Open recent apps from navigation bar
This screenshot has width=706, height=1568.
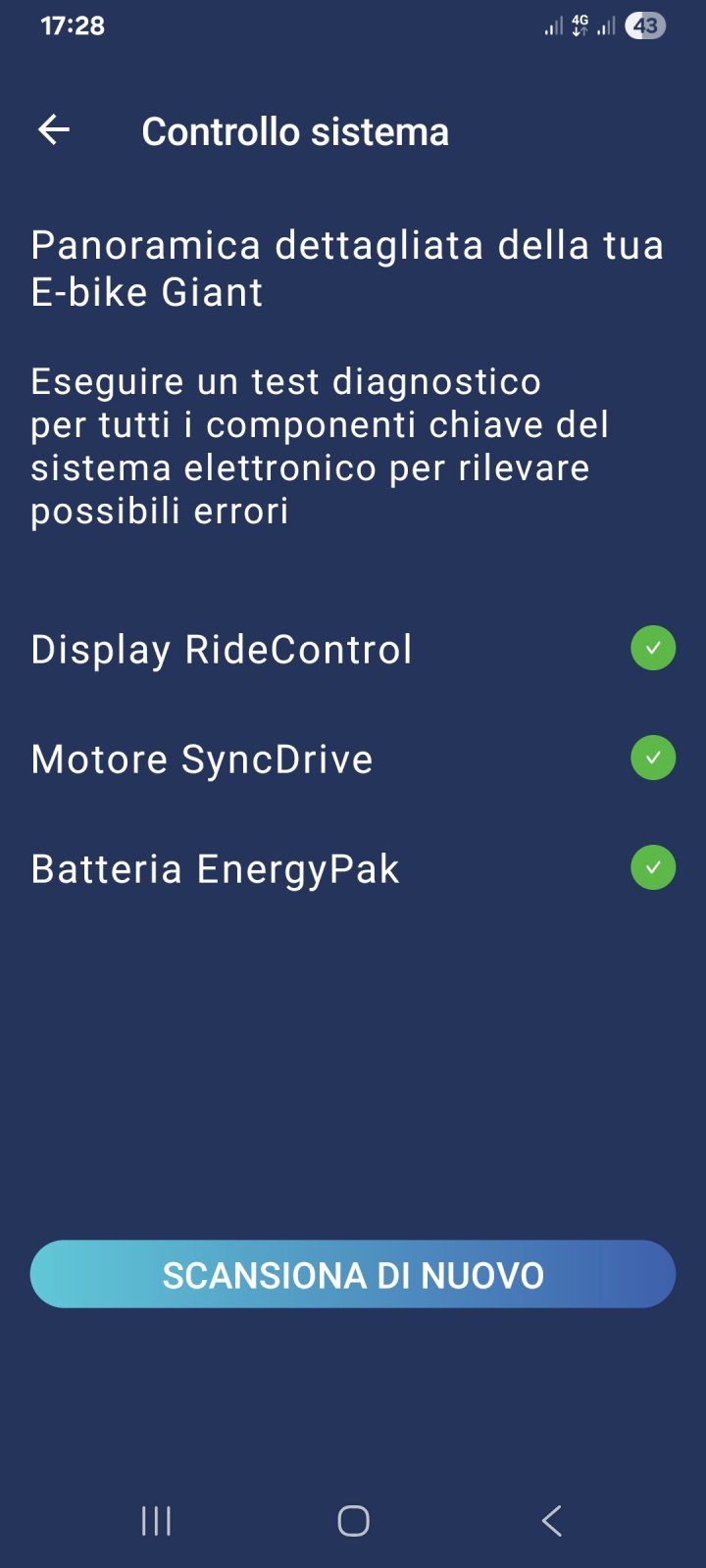coord(156,1521)
